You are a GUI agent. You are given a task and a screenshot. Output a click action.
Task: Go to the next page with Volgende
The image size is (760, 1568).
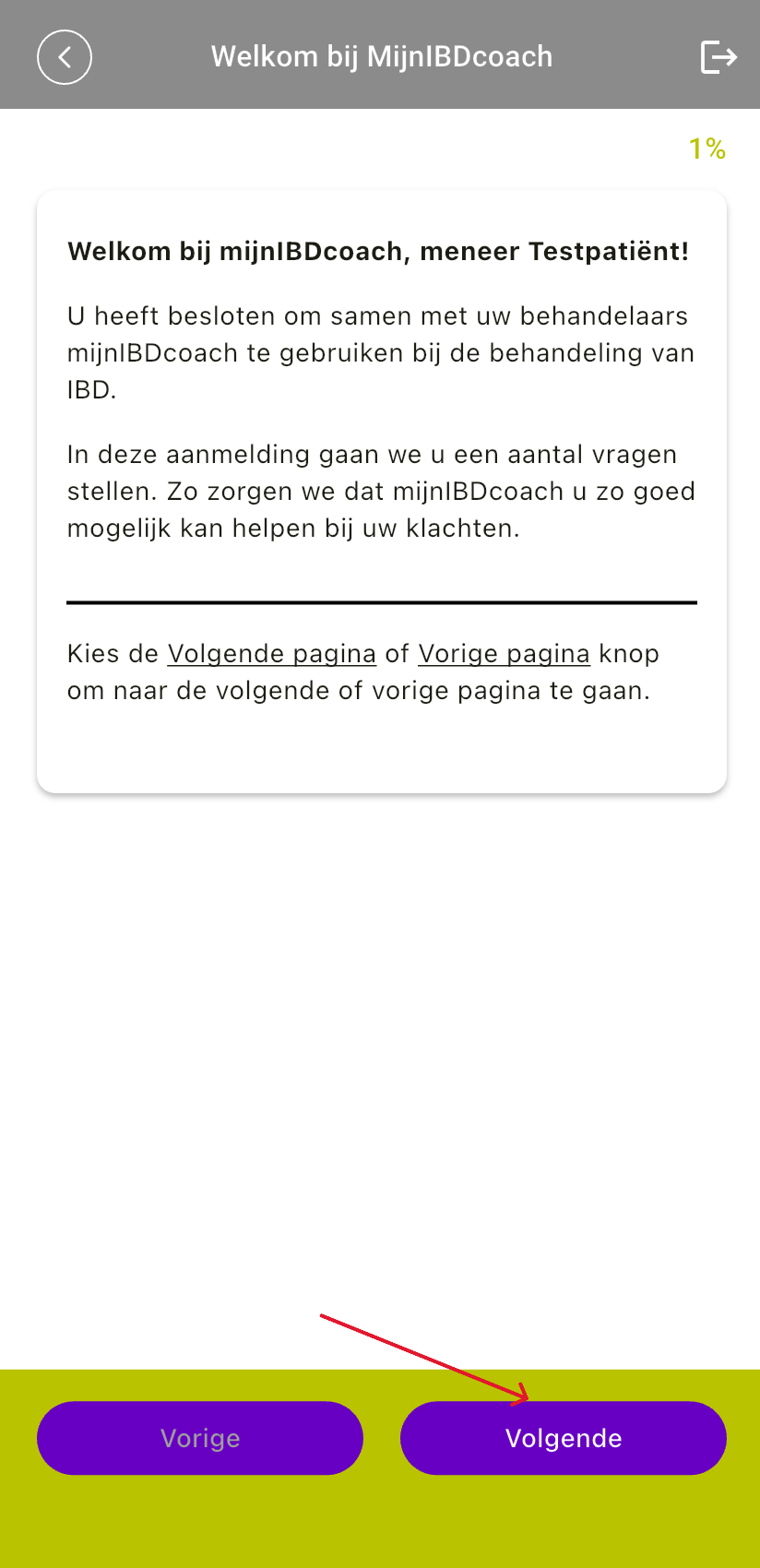(564, 1438)
